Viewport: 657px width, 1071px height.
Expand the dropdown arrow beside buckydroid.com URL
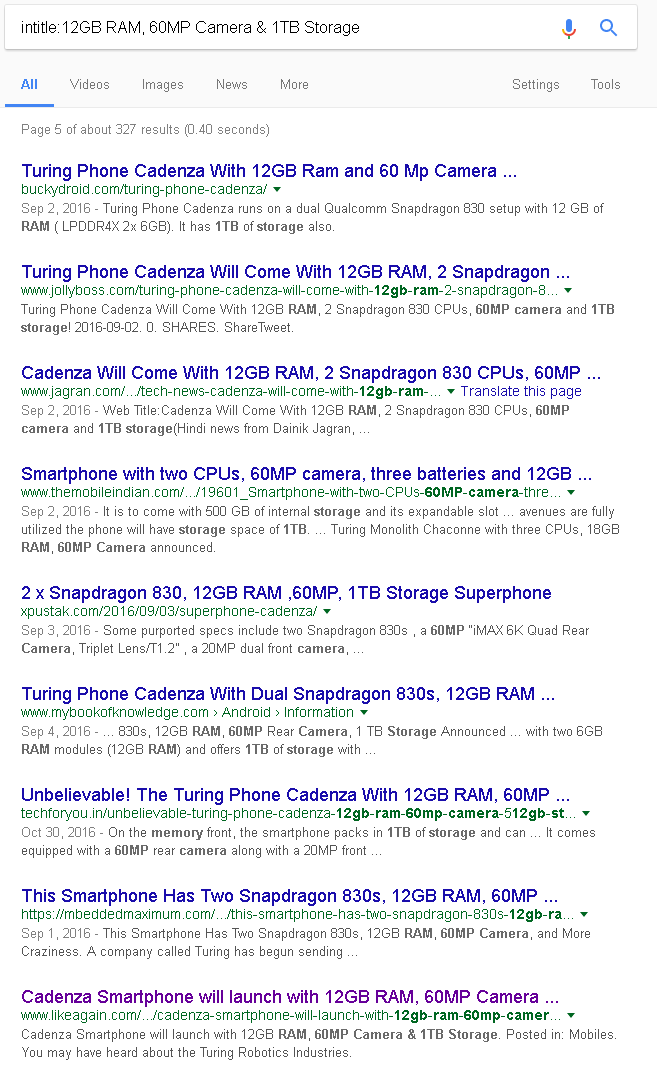(x=277, y=189)
